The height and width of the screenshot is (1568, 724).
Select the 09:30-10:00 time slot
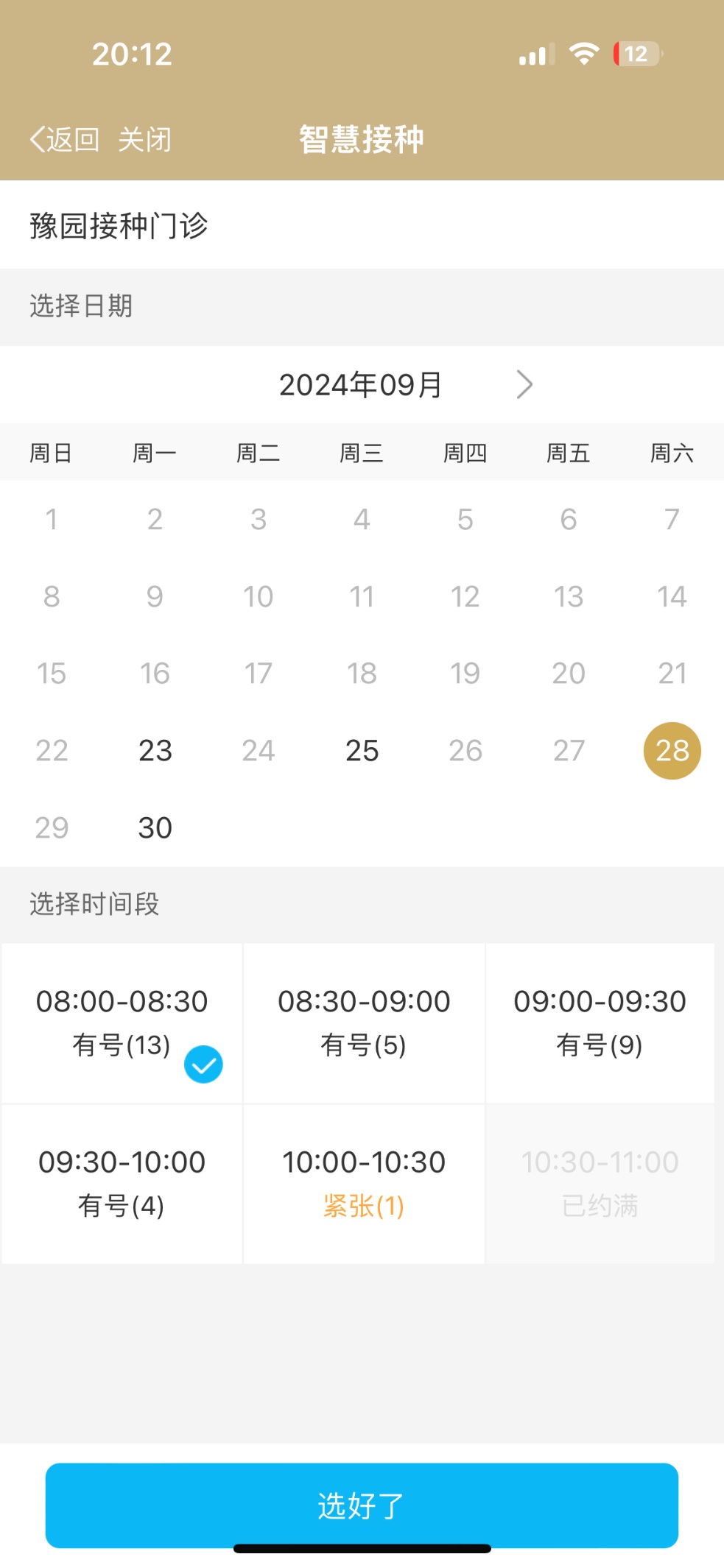pyautogui.click(x=122, y=1182)
